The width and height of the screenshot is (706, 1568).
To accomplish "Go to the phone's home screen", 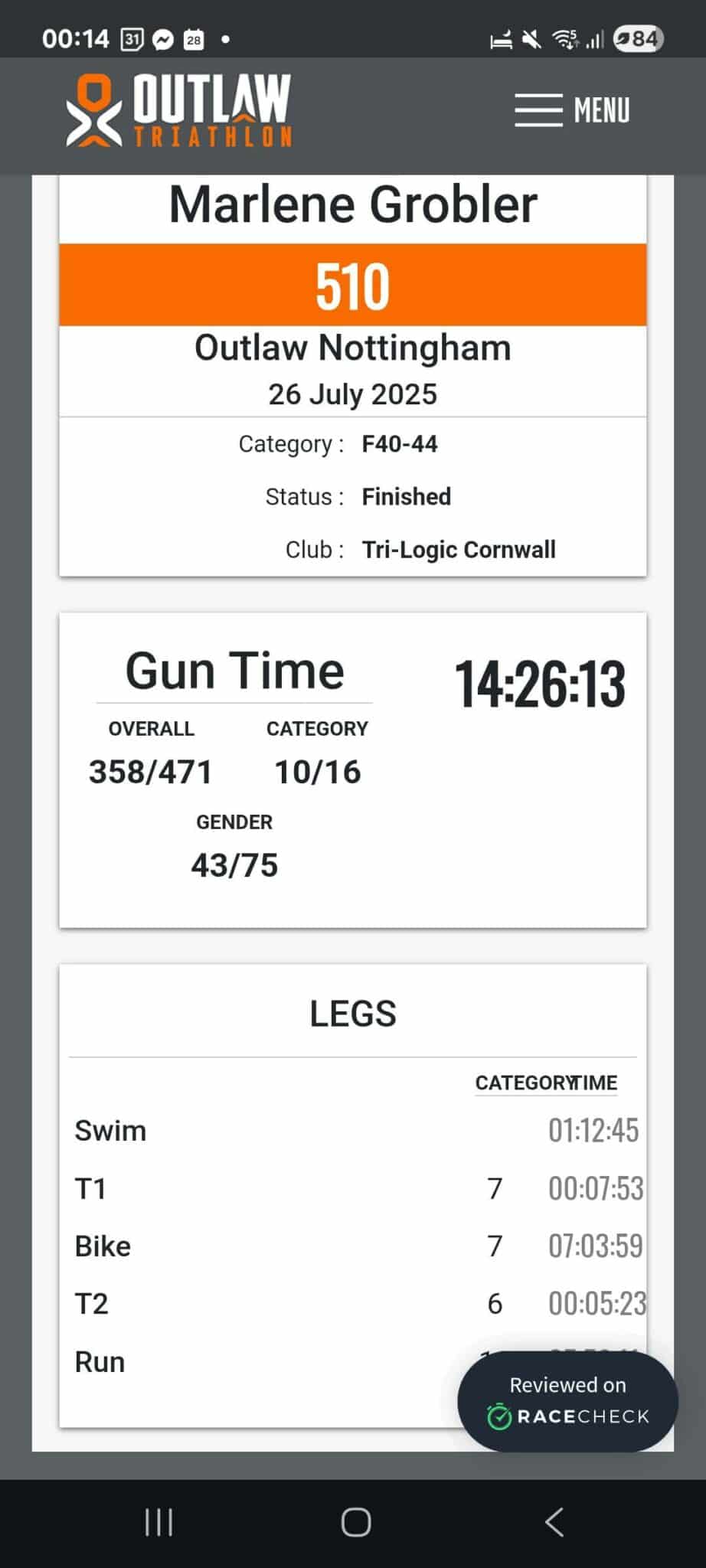I will tap(356, 1522).
